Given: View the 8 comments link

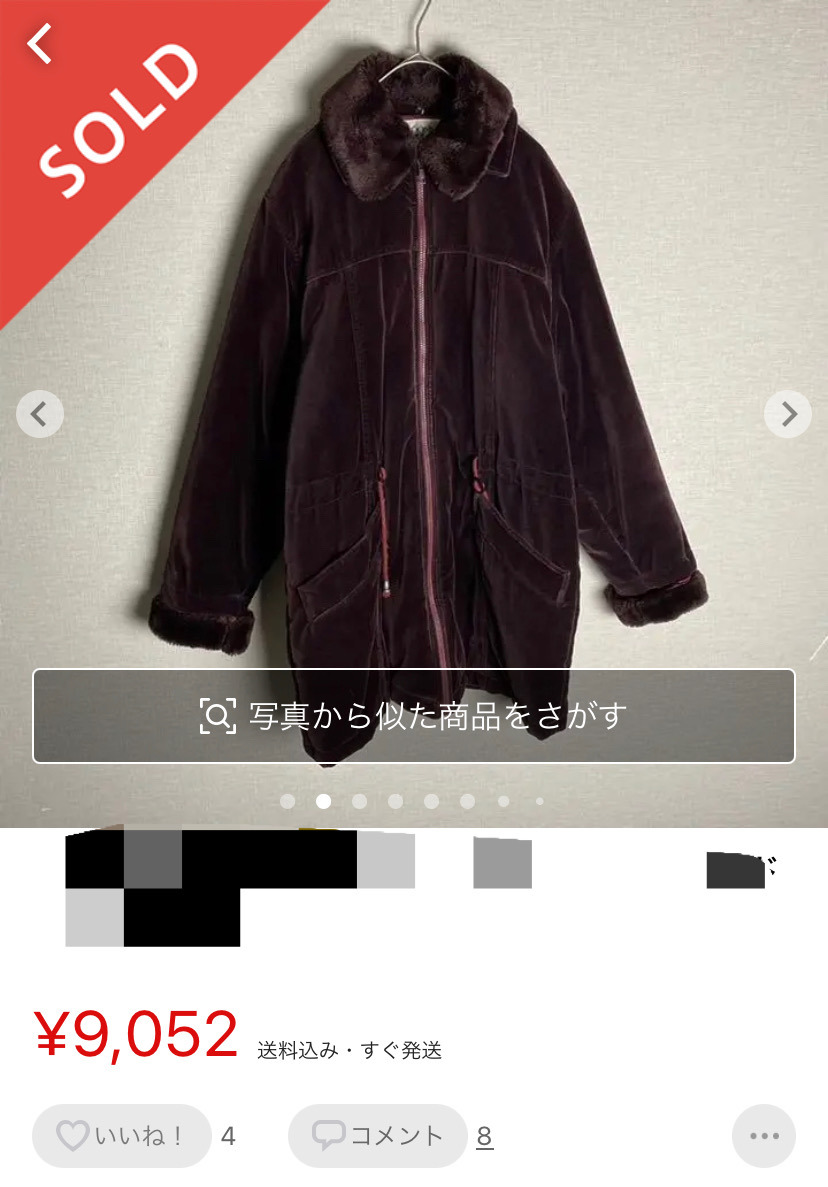Looking at the screenshot, I should click(484, 1136).
